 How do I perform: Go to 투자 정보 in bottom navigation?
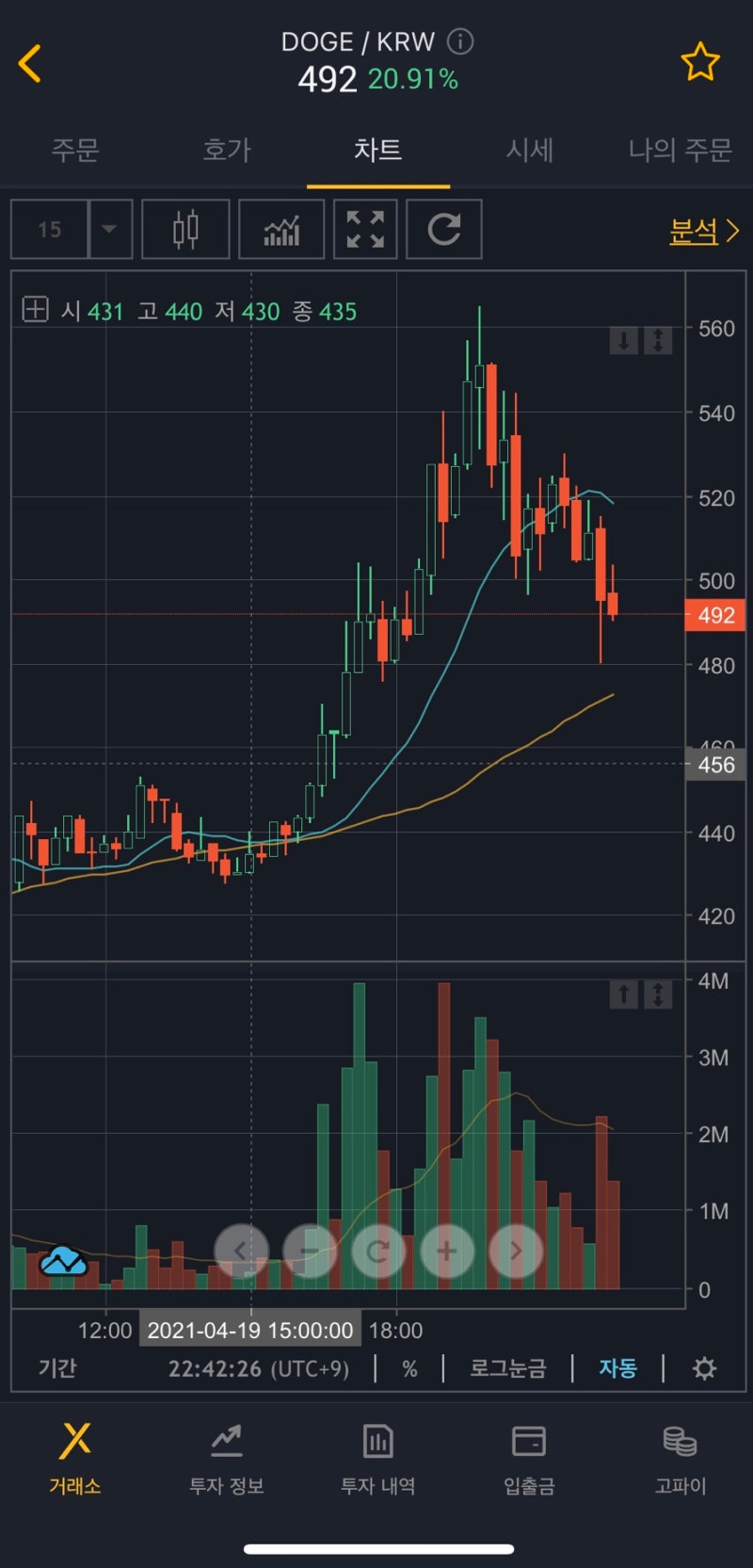(x=227, y=1458)
